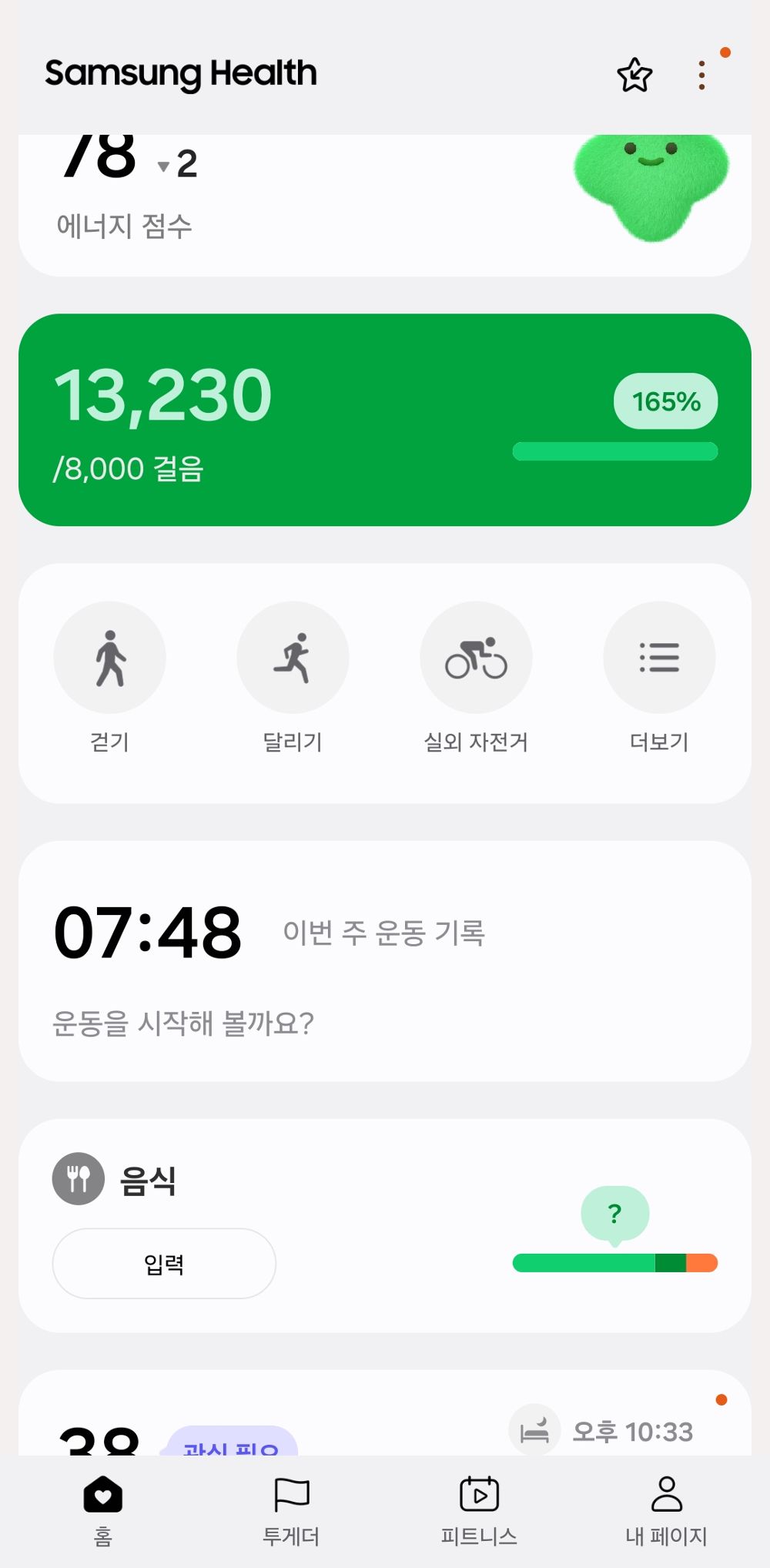Tap the sleep bed icon next to 10:33

(534, 1429)
